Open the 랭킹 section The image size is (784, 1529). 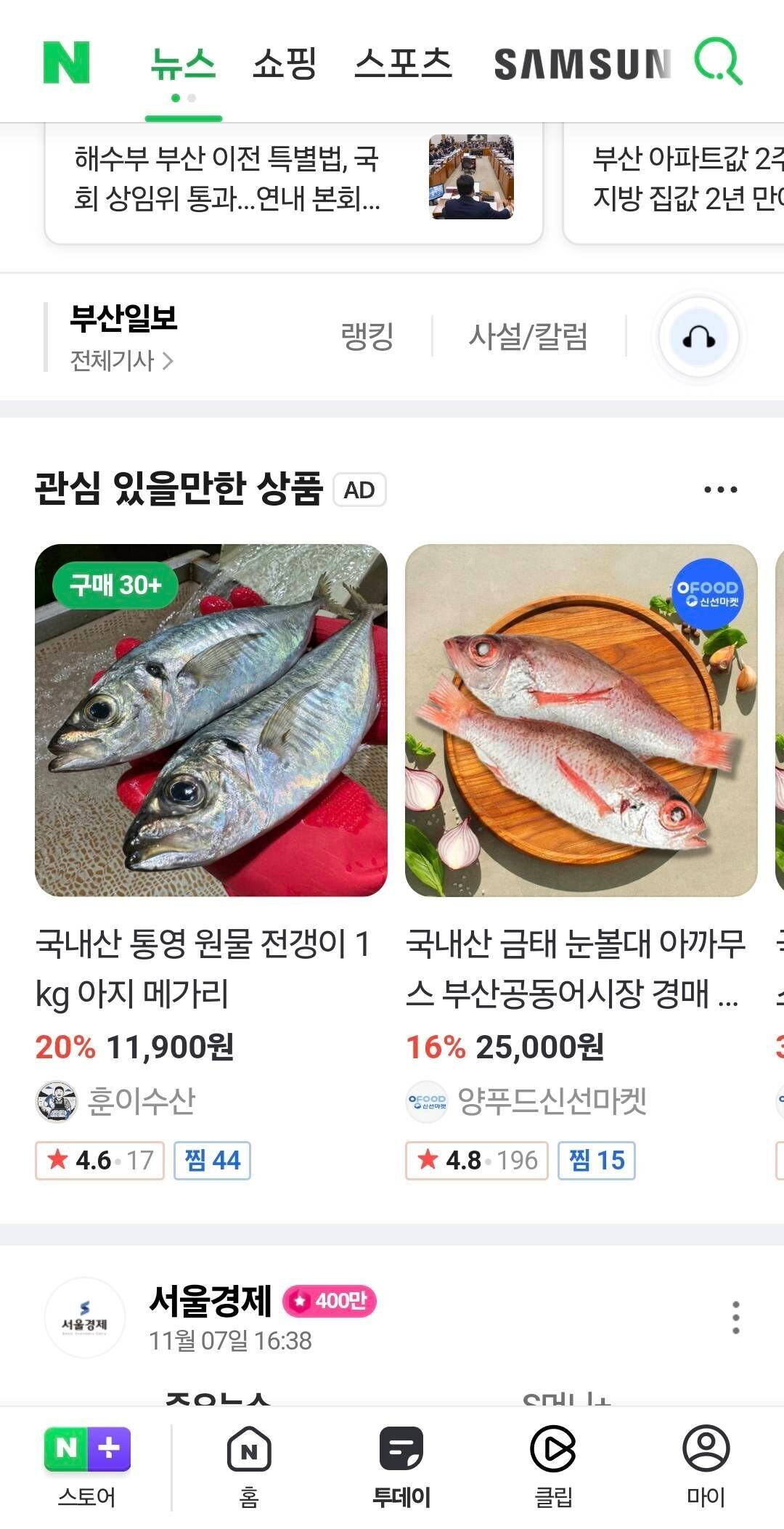coord(367,336)
